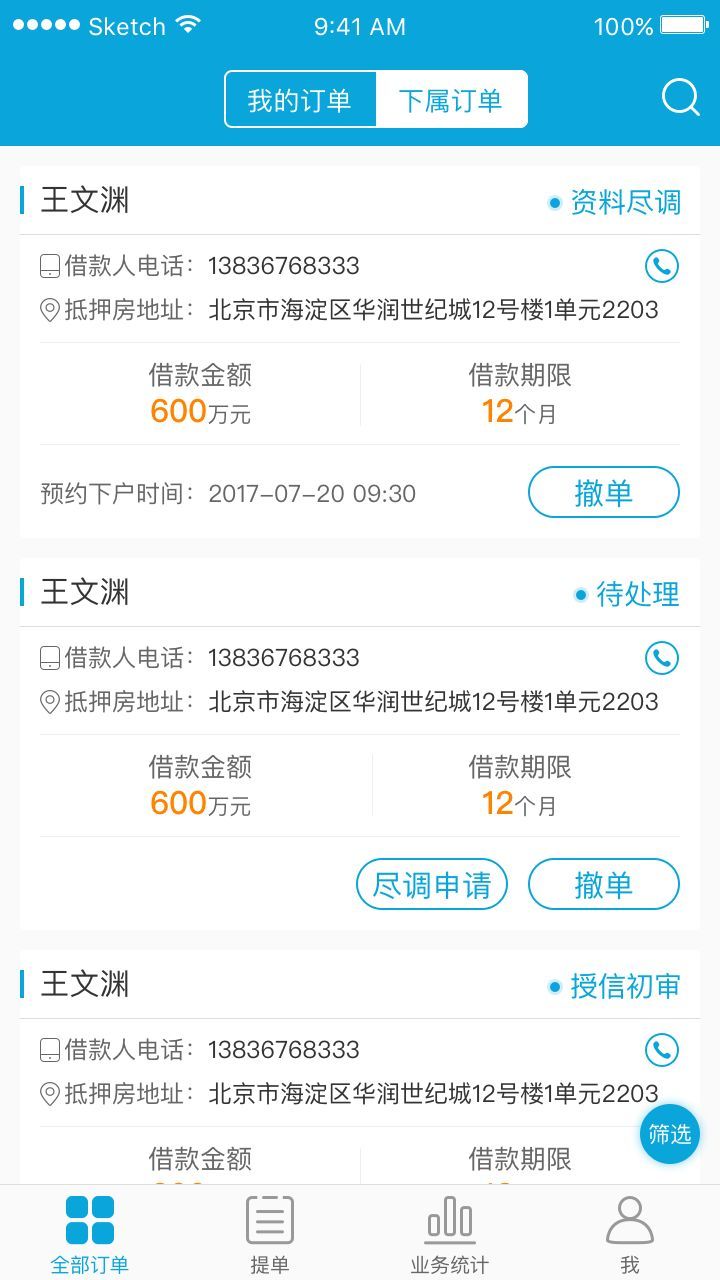Call the borrower in the 待处理 order
The width and height of the screenshot is (720, 1280).
coord(661,658)
